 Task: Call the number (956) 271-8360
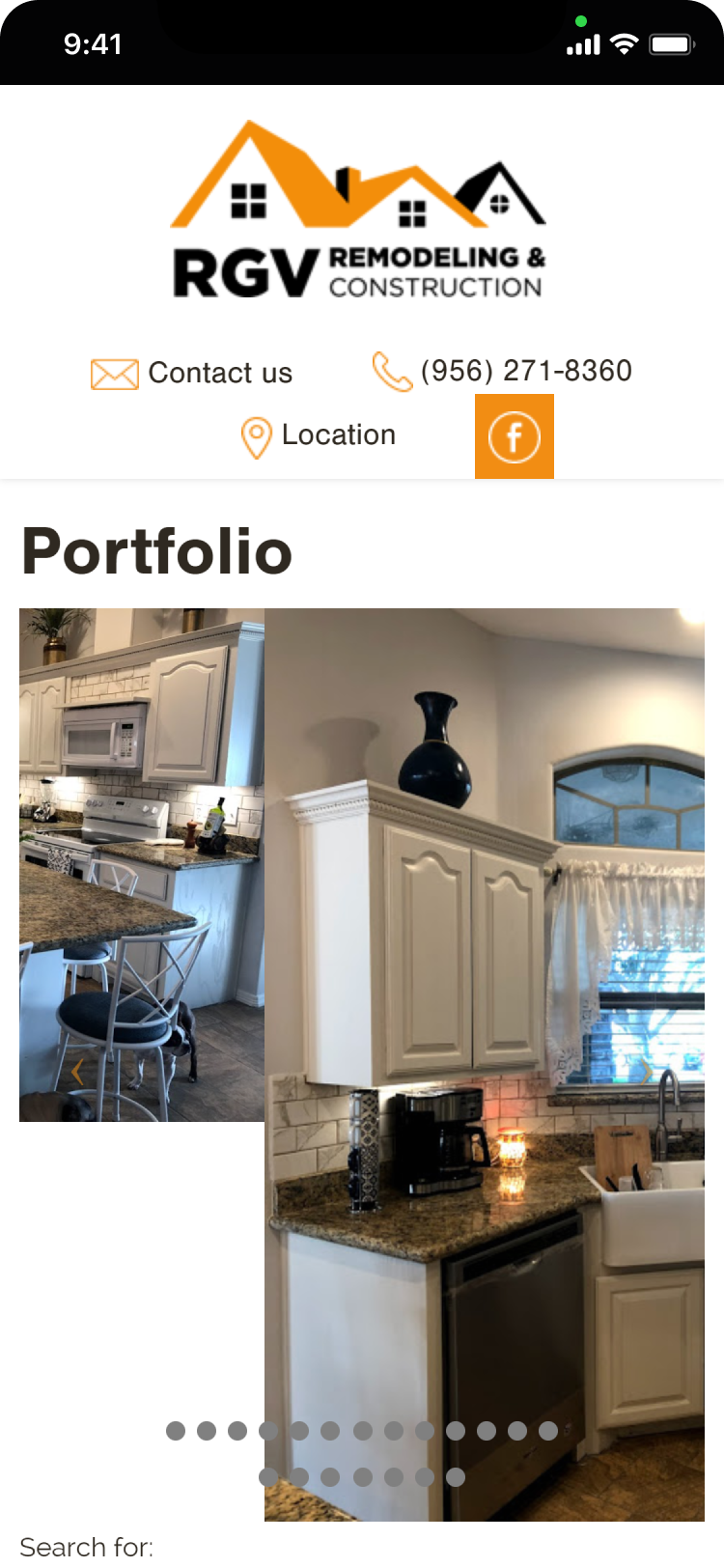(502, 371)
